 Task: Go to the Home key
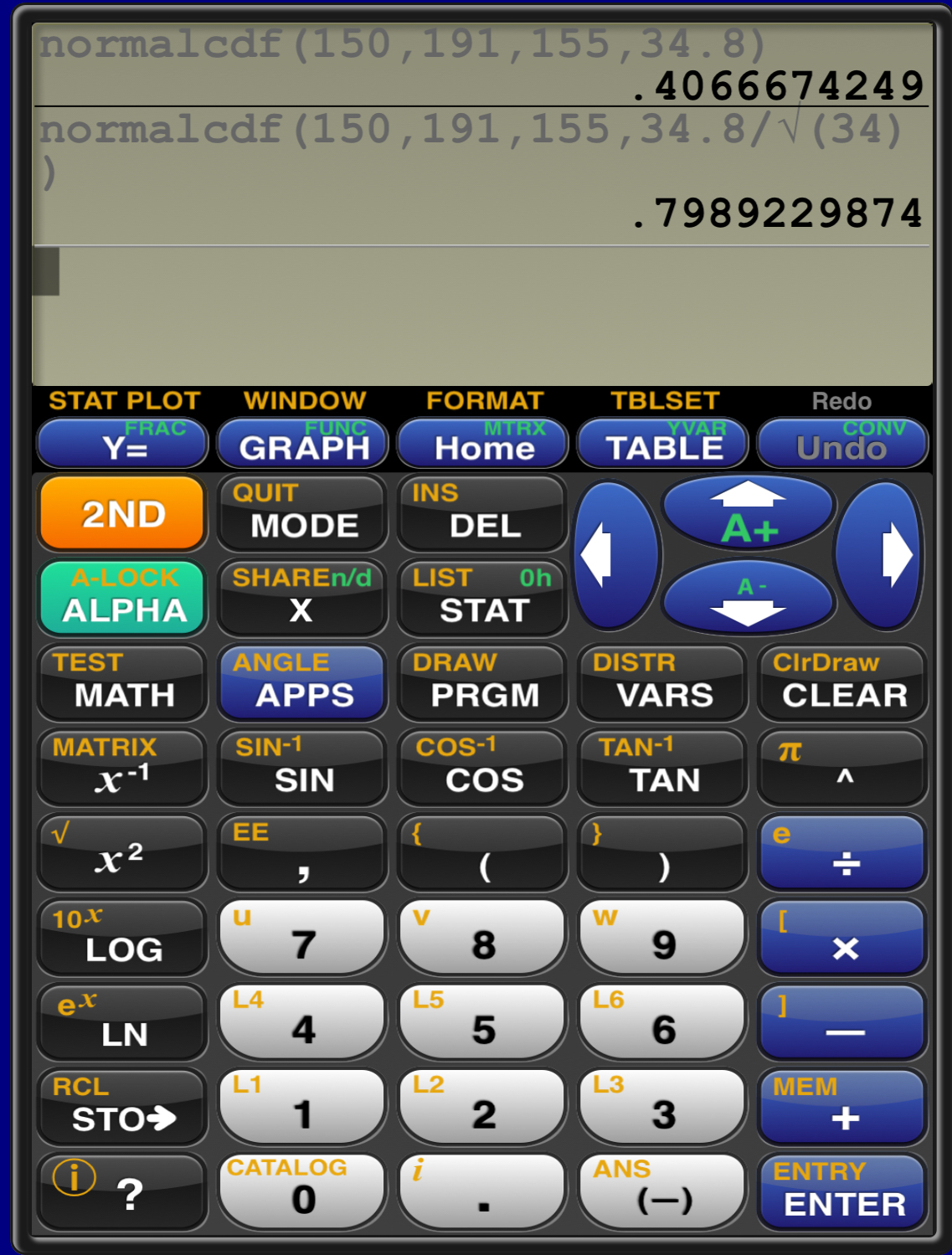click(x=483, y=443)
